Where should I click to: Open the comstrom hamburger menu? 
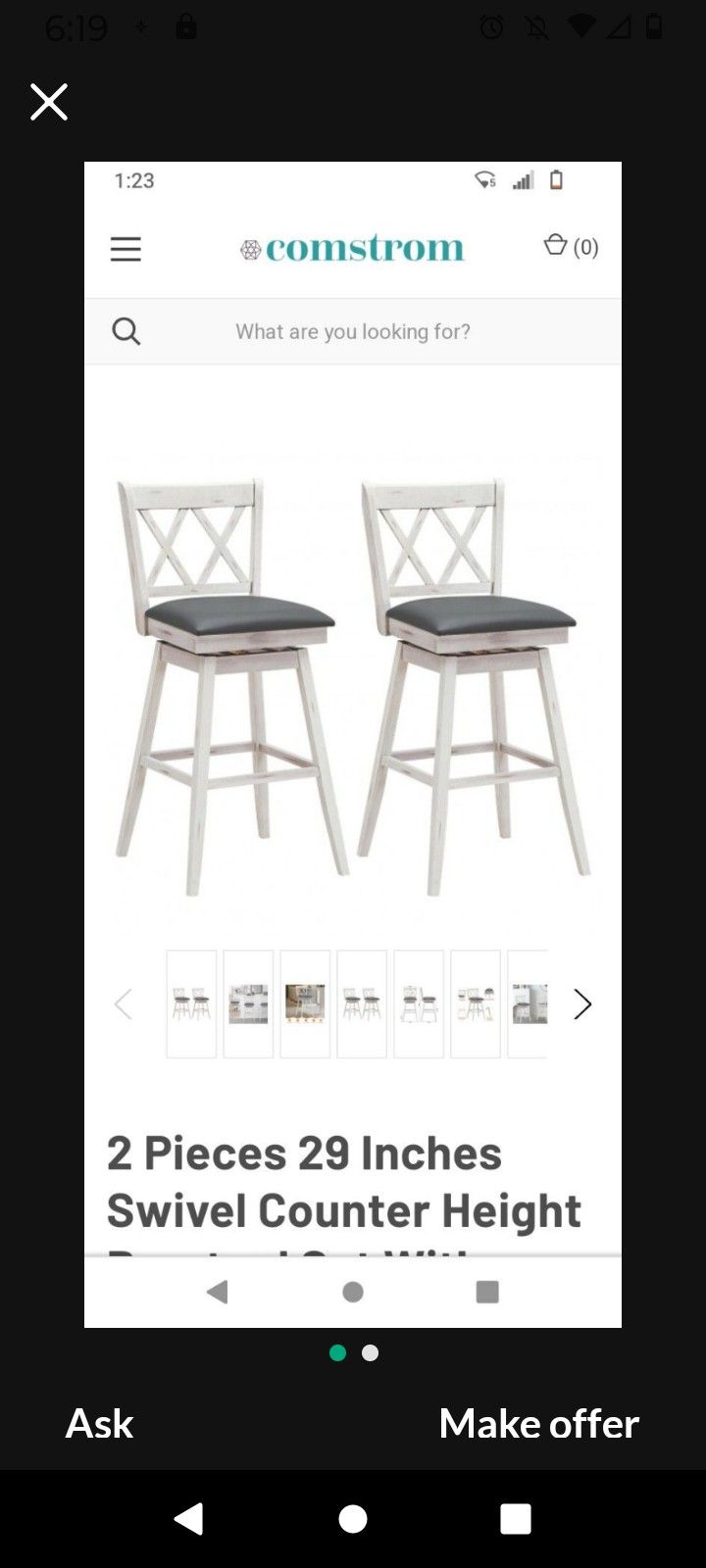[126, 249]
